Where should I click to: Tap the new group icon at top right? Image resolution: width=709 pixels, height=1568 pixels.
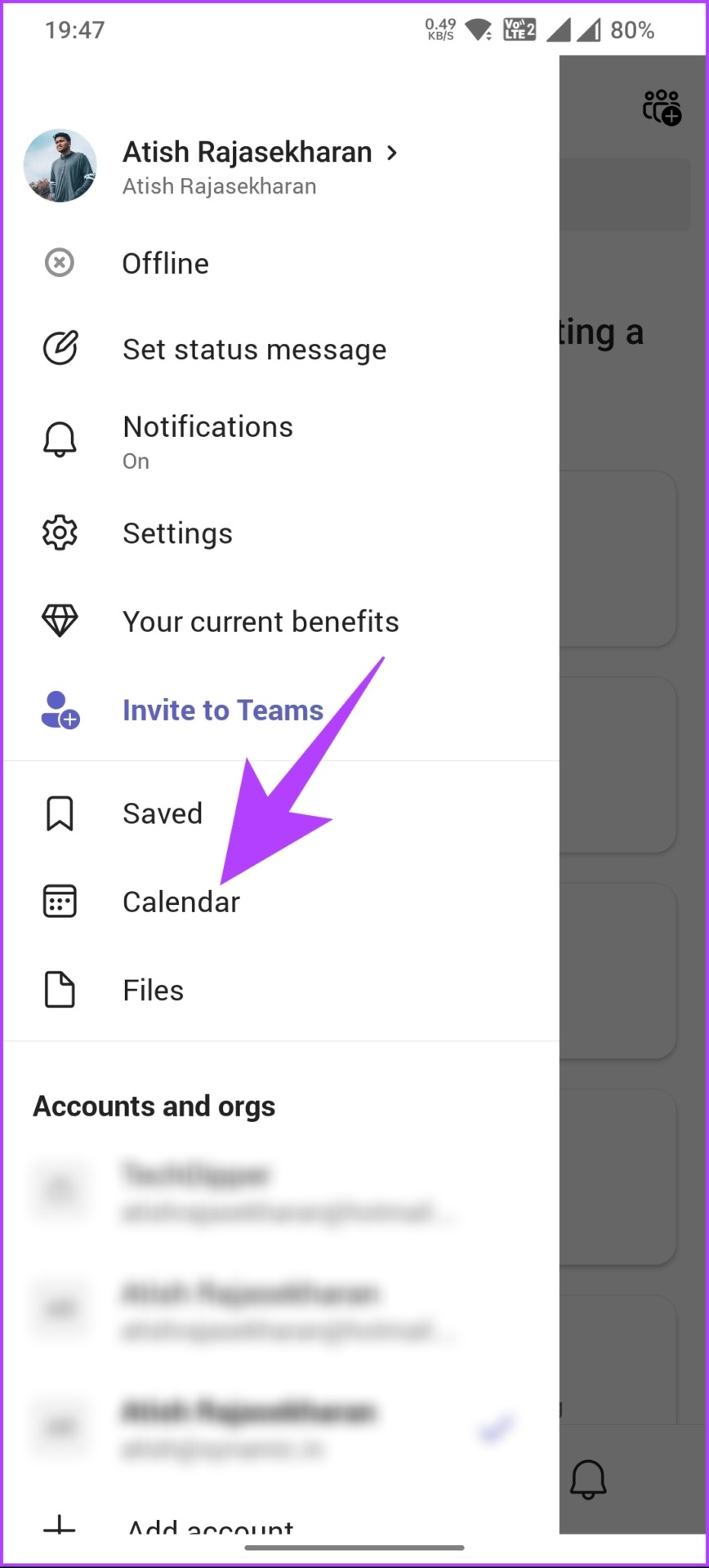(x=662, y=107)
